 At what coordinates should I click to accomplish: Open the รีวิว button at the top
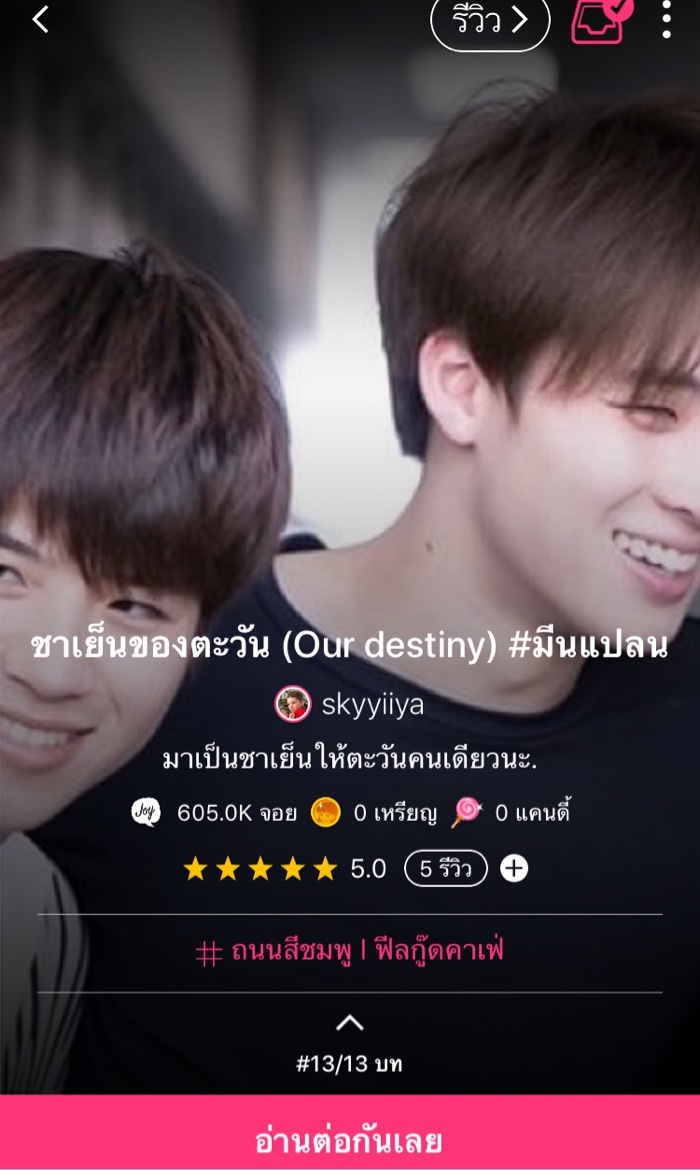pyautogui.click(x=490, y=22)
